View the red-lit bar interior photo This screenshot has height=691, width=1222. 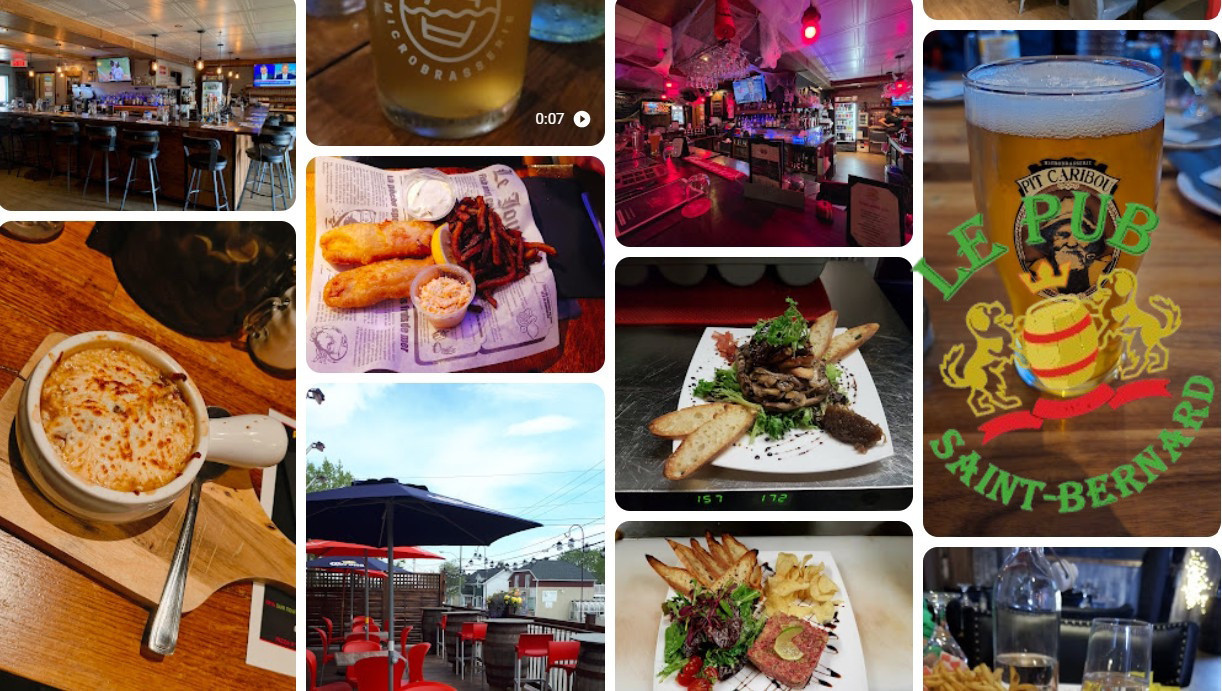pyautogui.click(x=763, y=122)
